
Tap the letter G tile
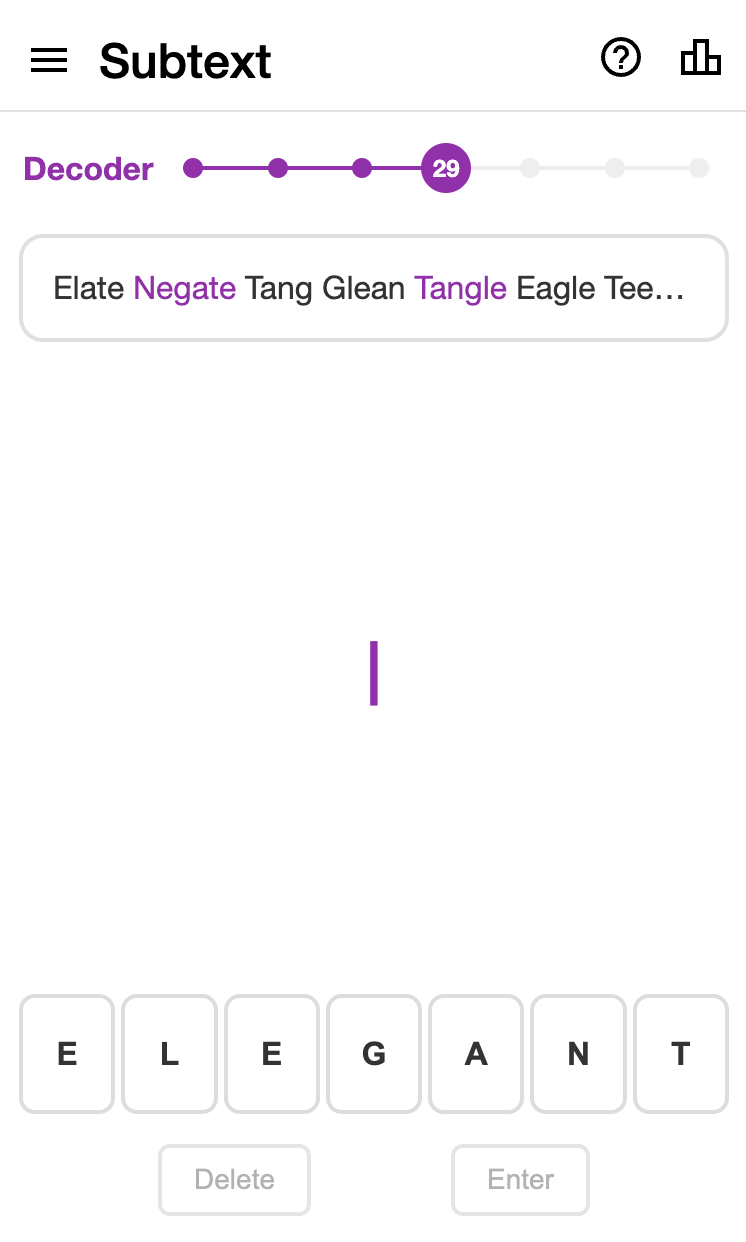(x=373, y=1054)
